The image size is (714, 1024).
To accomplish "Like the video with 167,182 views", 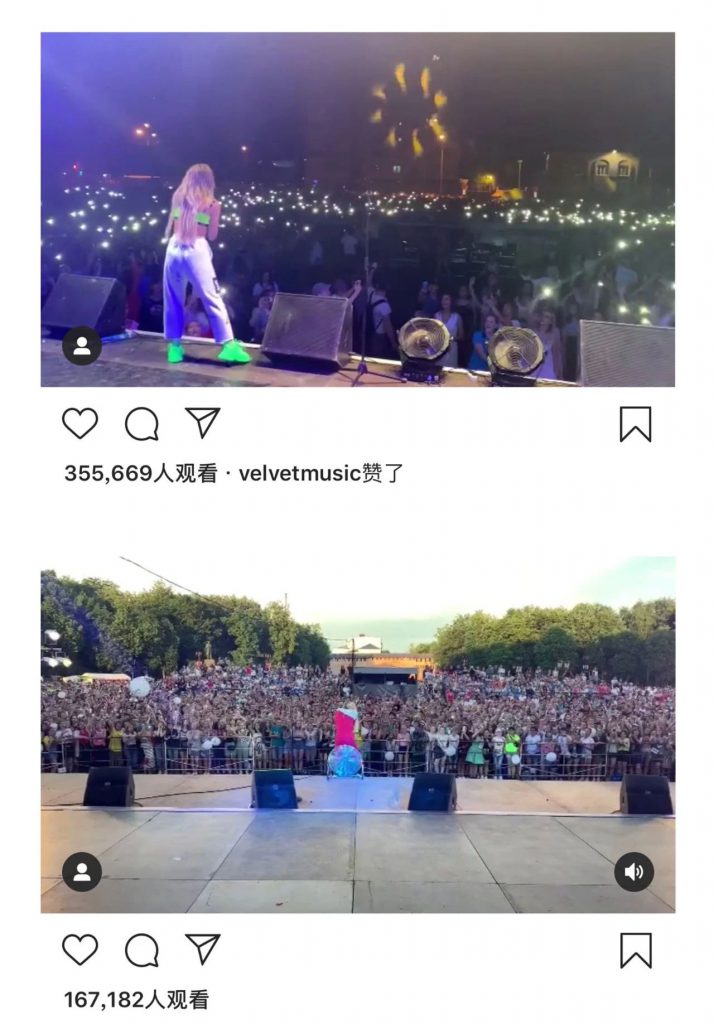I will click(x=80, y=949).
